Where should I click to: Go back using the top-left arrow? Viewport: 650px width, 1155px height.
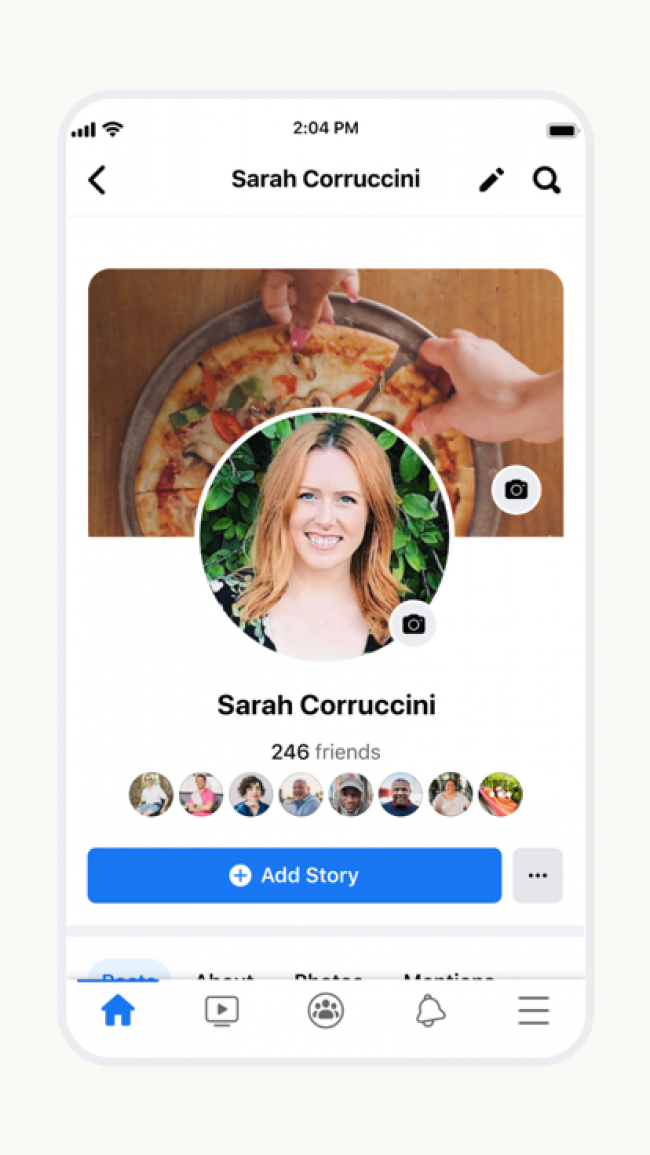pos(97,180)
